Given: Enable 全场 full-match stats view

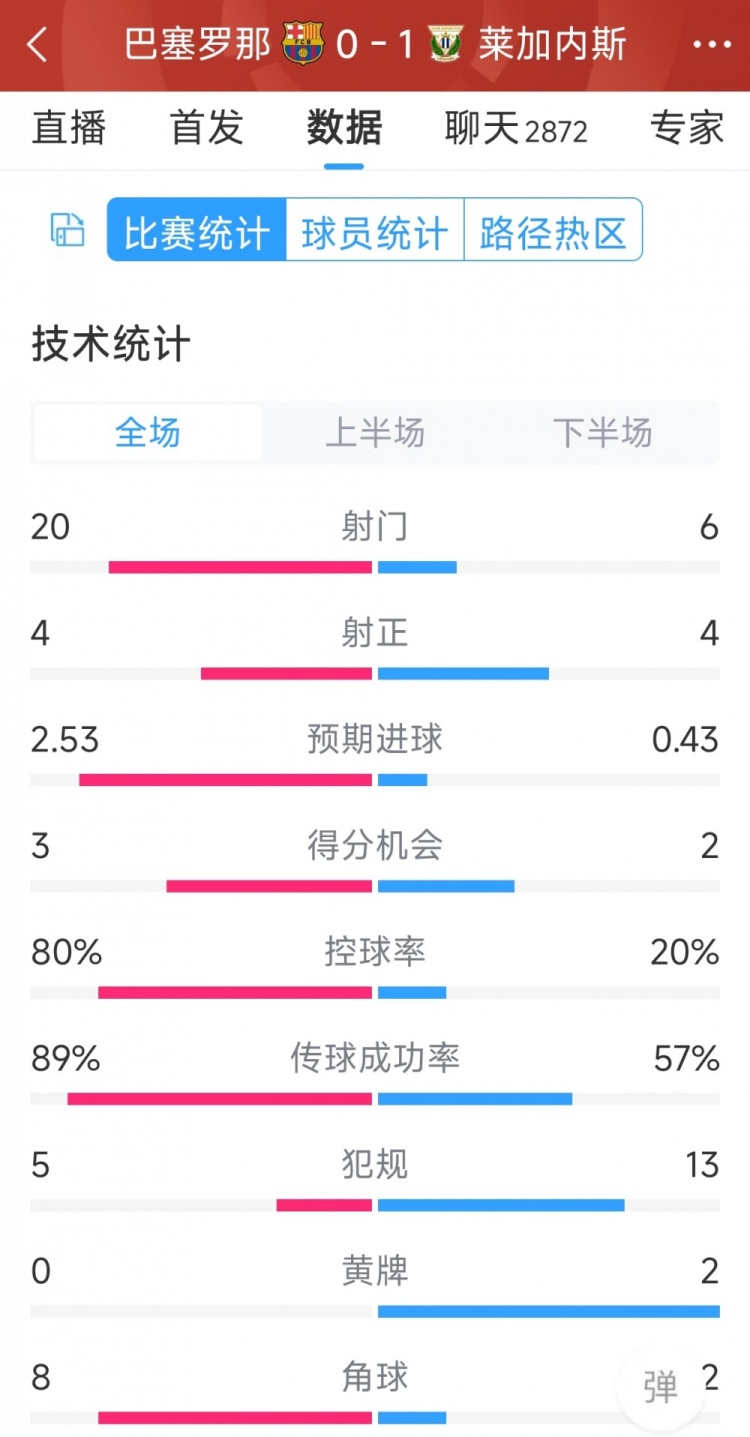Looking at the screenshot, I should [x=147, y=433].
